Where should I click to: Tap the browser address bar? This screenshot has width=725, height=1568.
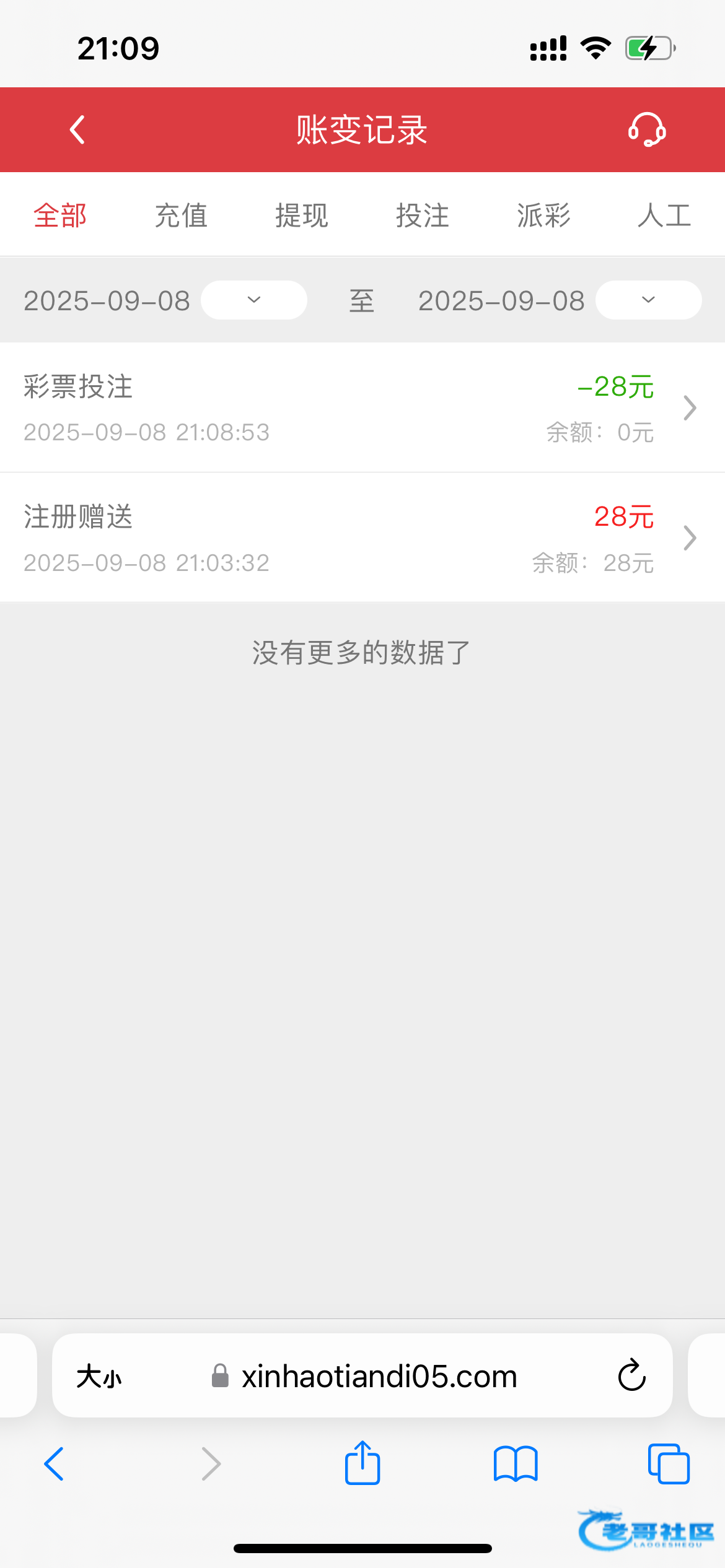click(378, 1376)
